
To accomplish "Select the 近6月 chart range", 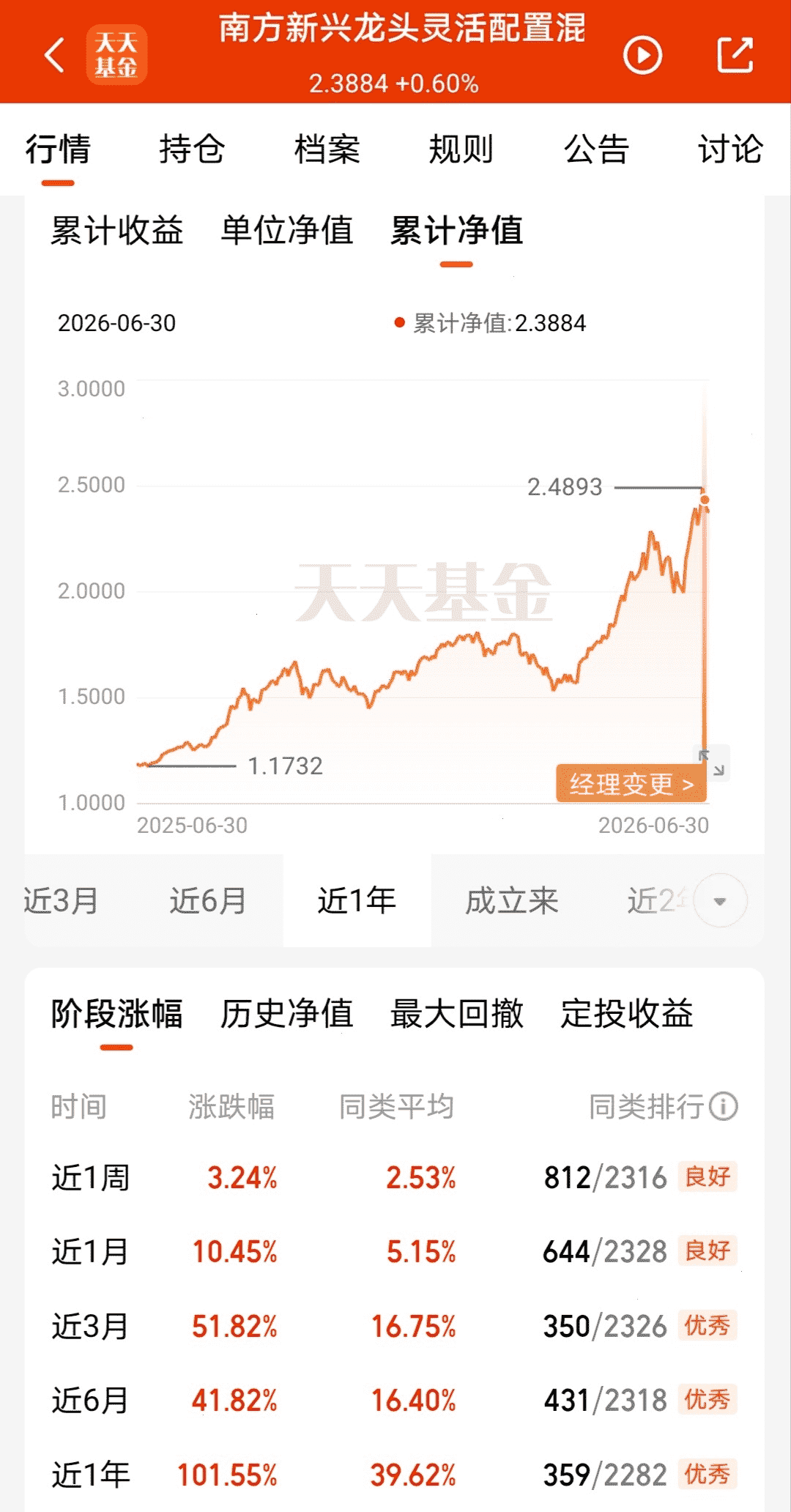I will [208, 900].
